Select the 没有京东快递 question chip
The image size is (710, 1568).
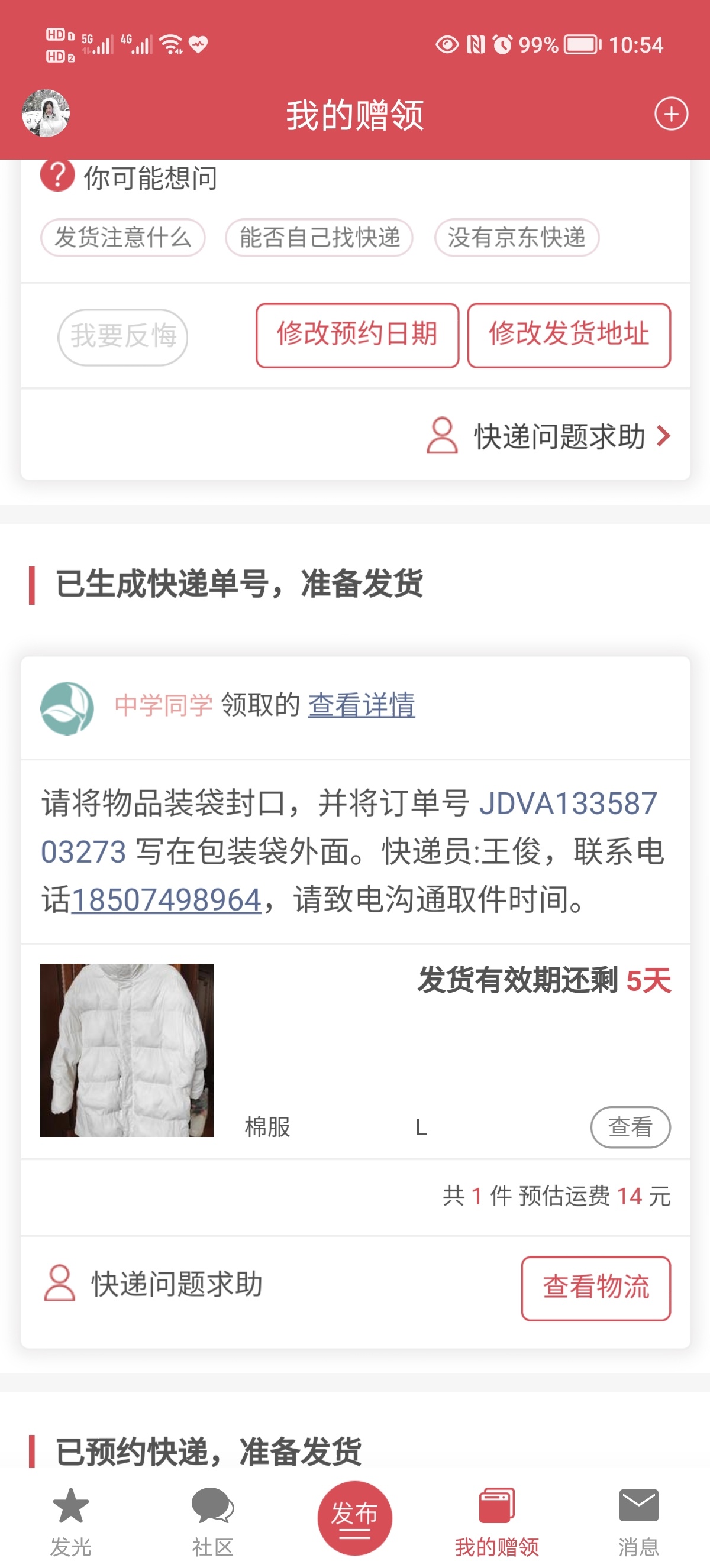pos(517,238)
